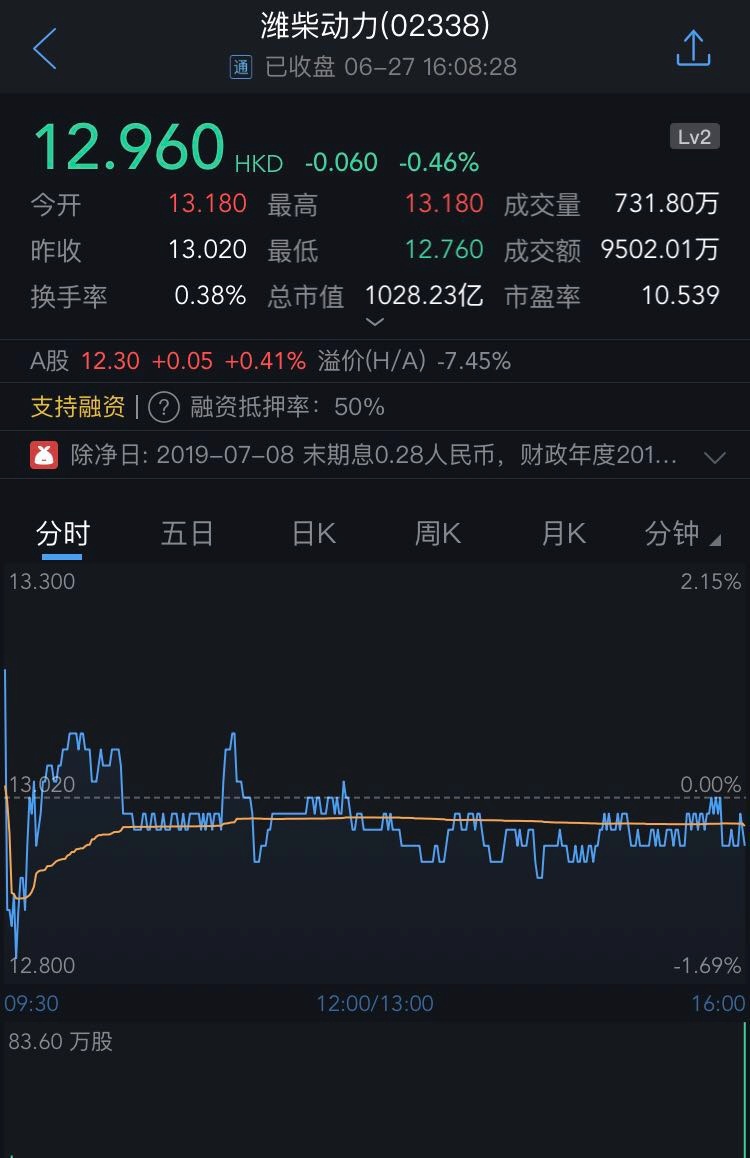Expand more quote details below 总市值

click(x=375, y=322)
